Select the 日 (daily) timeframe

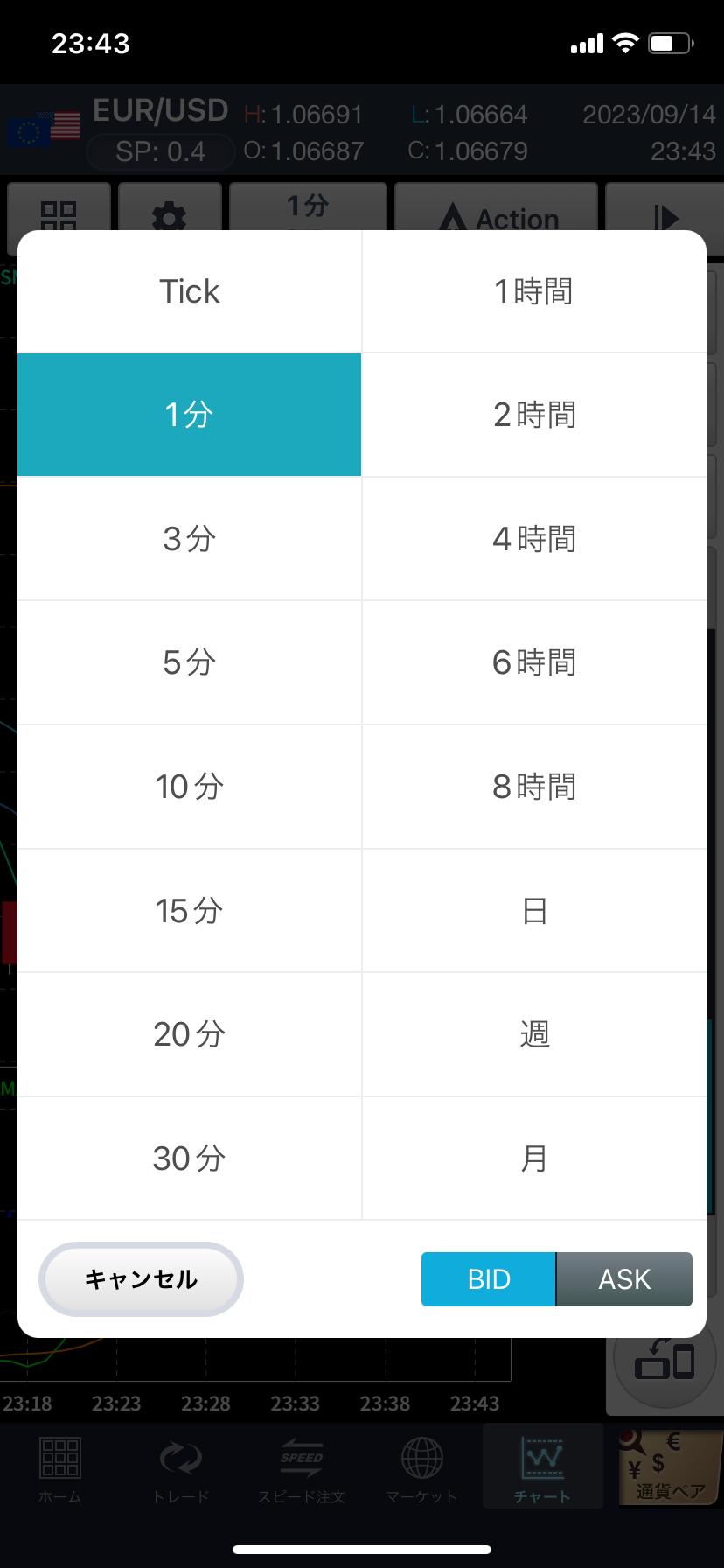pyautogui.click(x=534, y=910)
